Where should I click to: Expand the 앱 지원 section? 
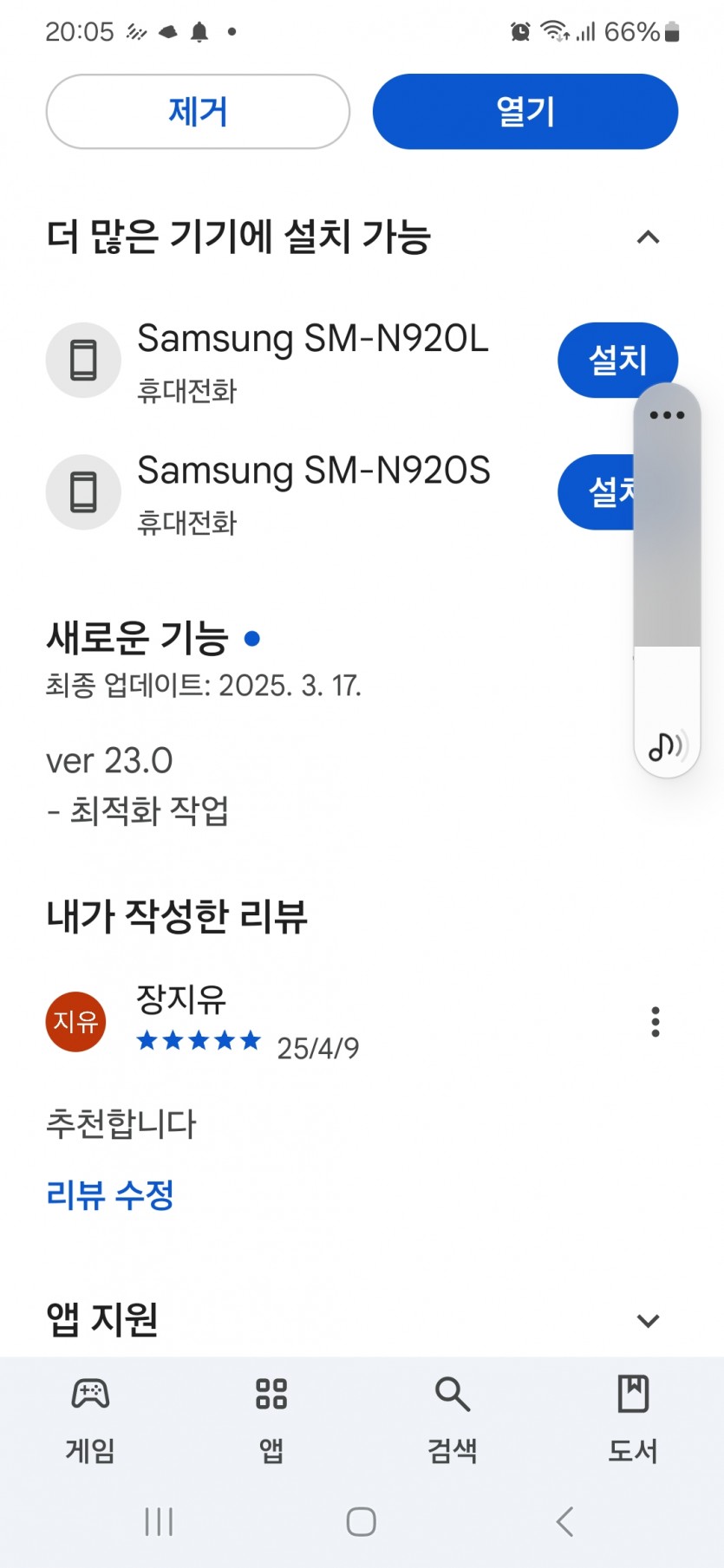[648, 1320]
